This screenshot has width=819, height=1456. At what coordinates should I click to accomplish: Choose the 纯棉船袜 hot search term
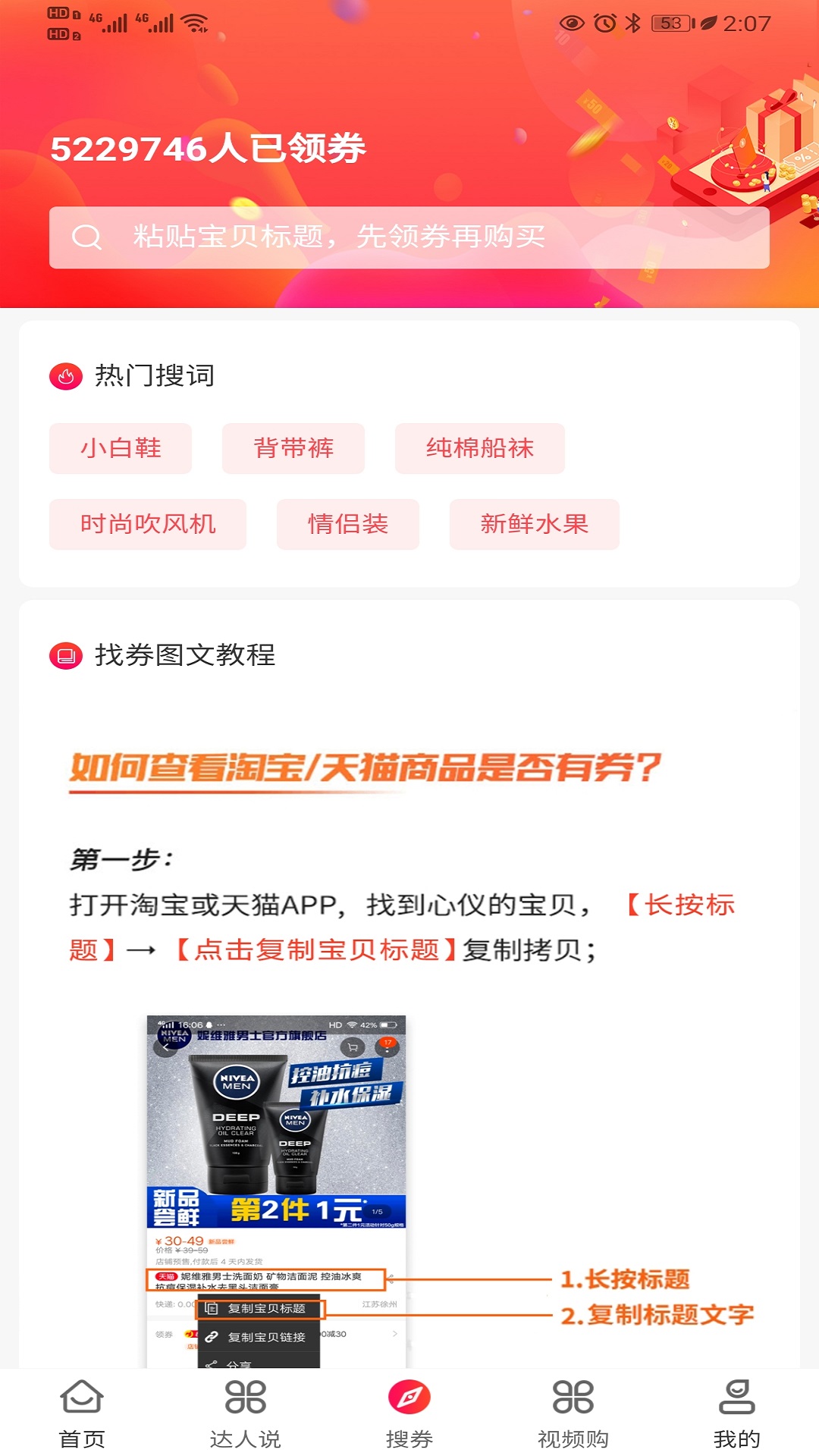coord(480,448)
